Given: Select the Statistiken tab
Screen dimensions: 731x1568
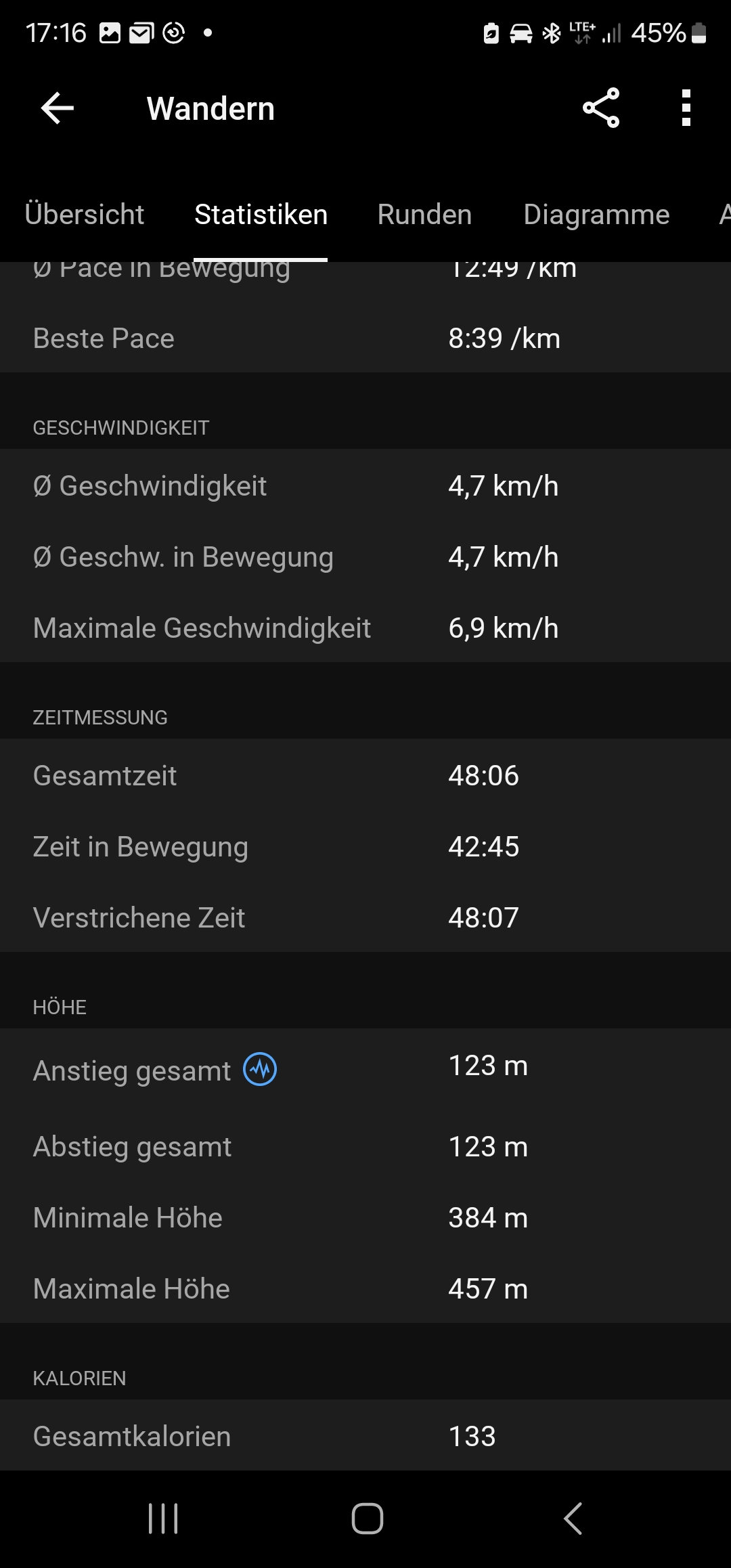Looking at the screenshot, I should [x=261, y=215].
